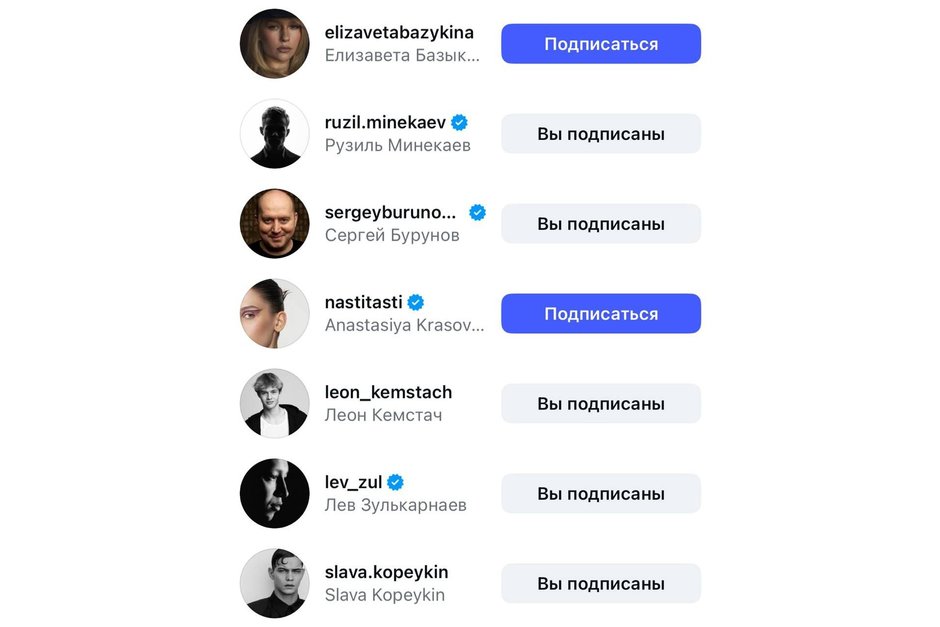The height and width of the screenshot is (627, 940).
Task: Follow elizavetabazykina with Подписаться button
Action: [x=600, y=44]
